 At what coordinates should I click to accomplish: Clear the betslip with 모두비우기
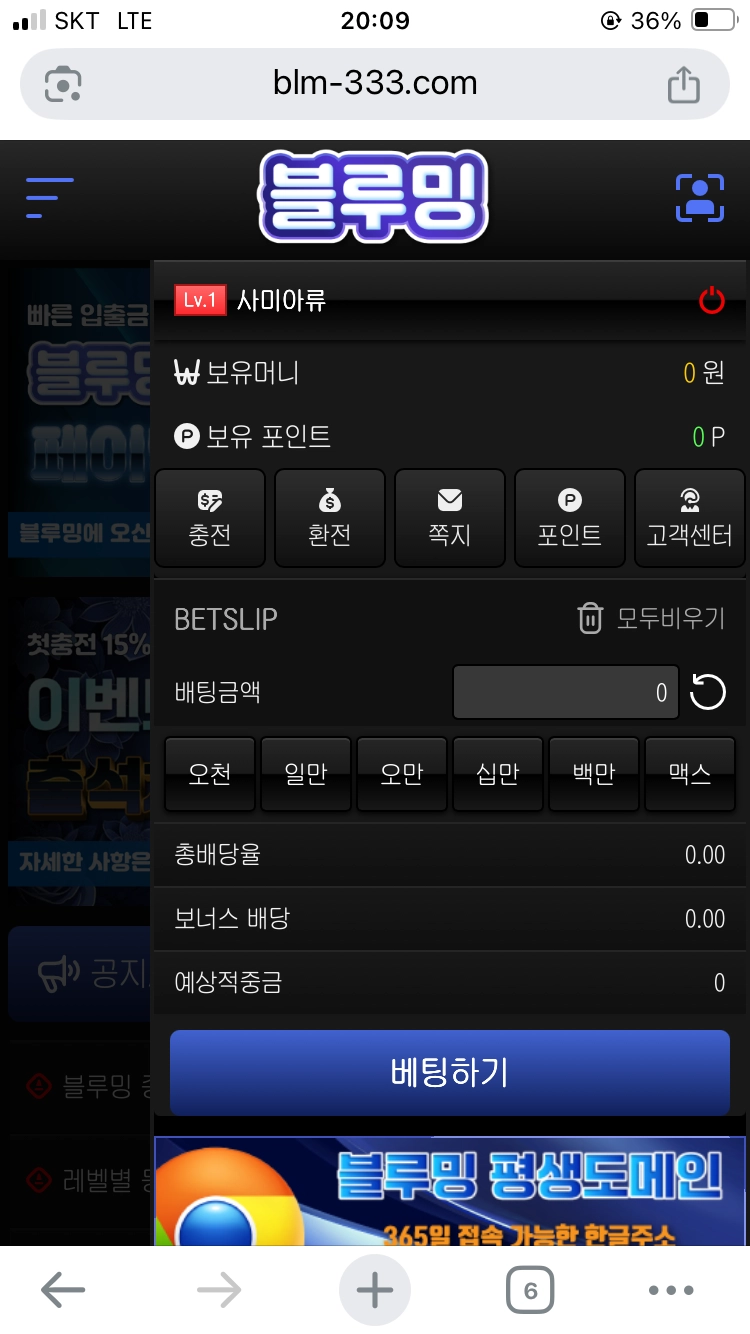651,619
